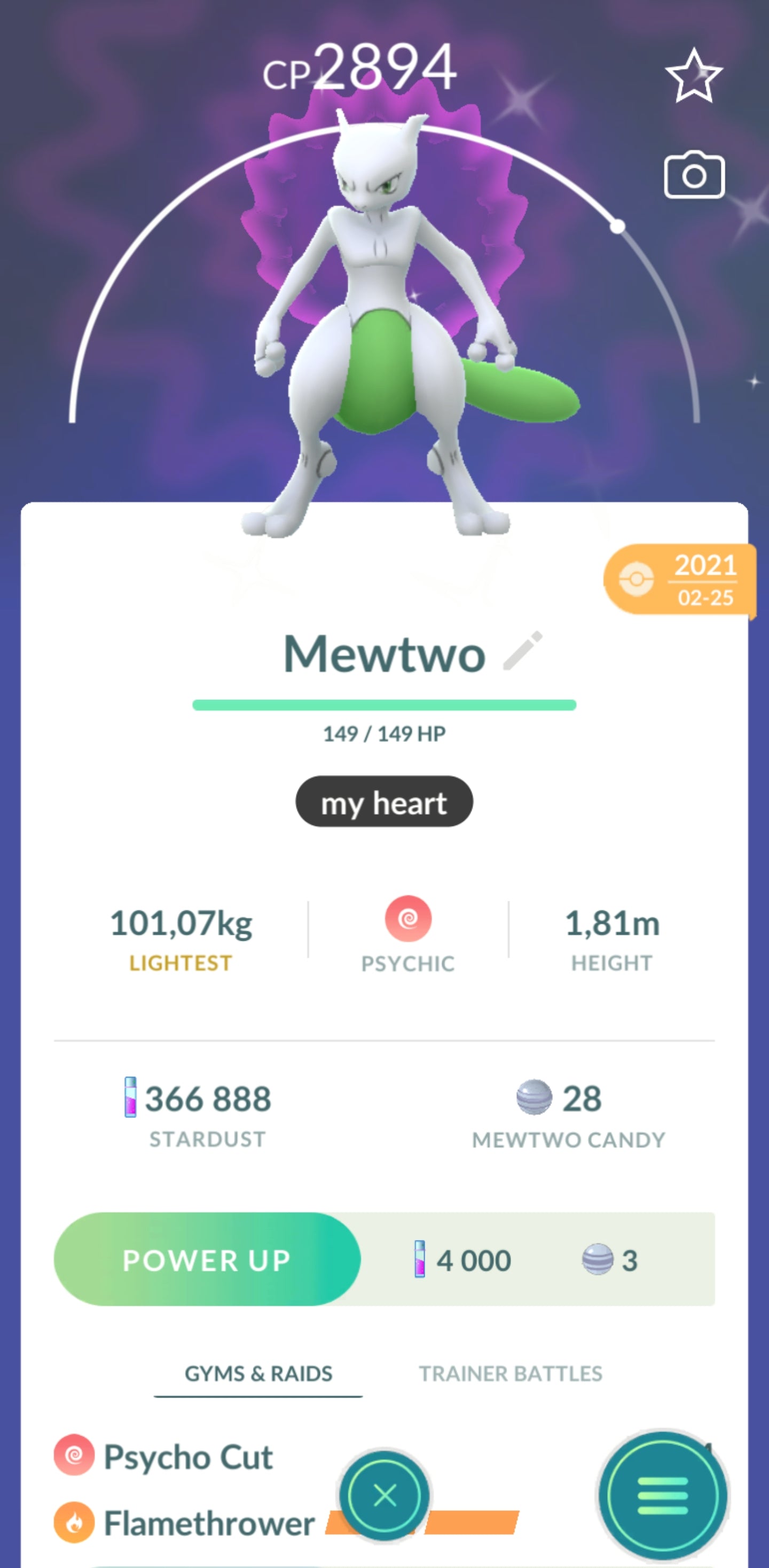Mark Mewtwo as favorite with the star
The image size is (769, 1568).
(694, 77)
